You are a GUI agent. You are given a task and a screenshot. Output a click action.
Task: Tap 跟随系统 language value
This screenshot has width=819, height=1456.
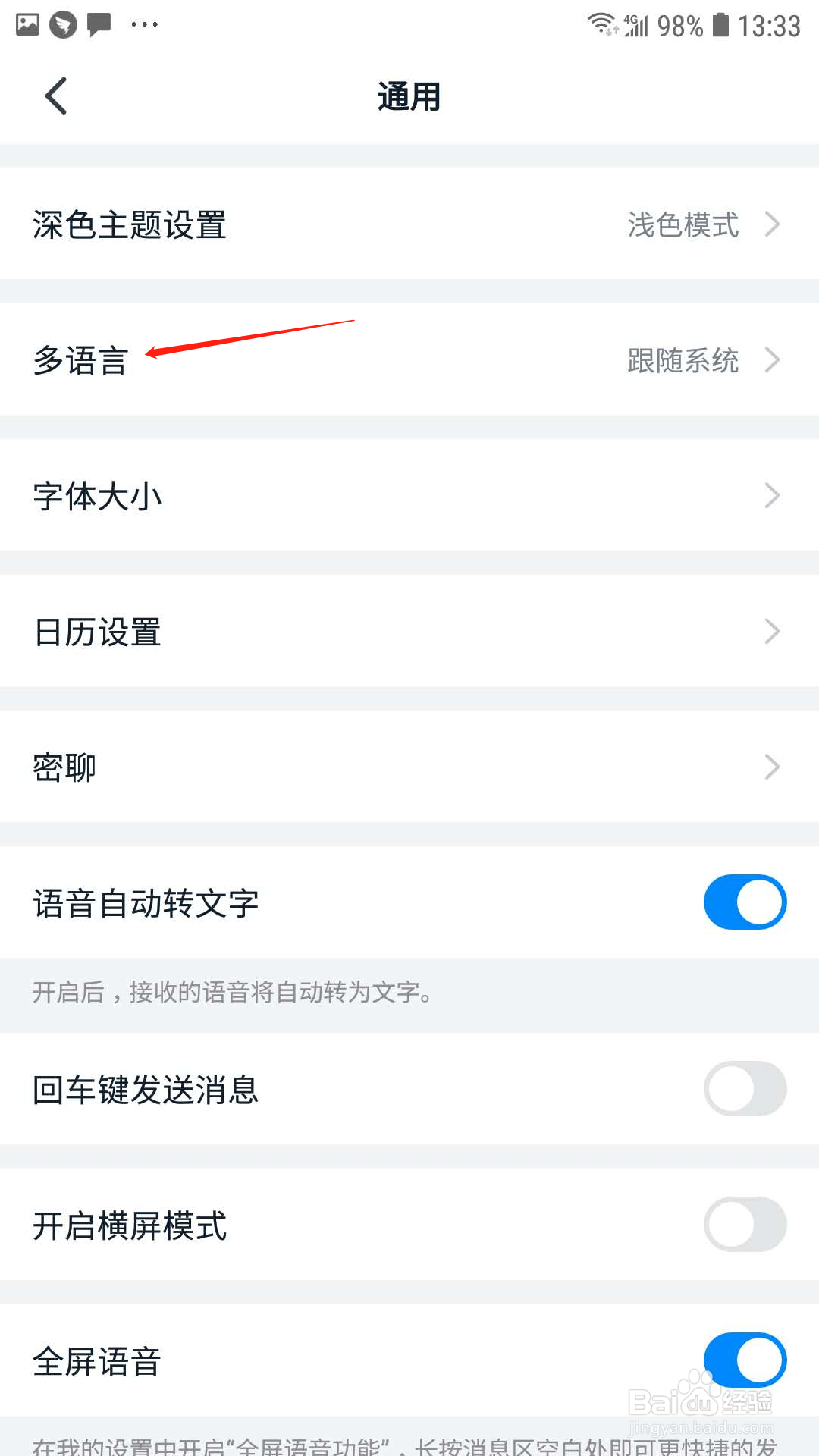pos(682,361)
